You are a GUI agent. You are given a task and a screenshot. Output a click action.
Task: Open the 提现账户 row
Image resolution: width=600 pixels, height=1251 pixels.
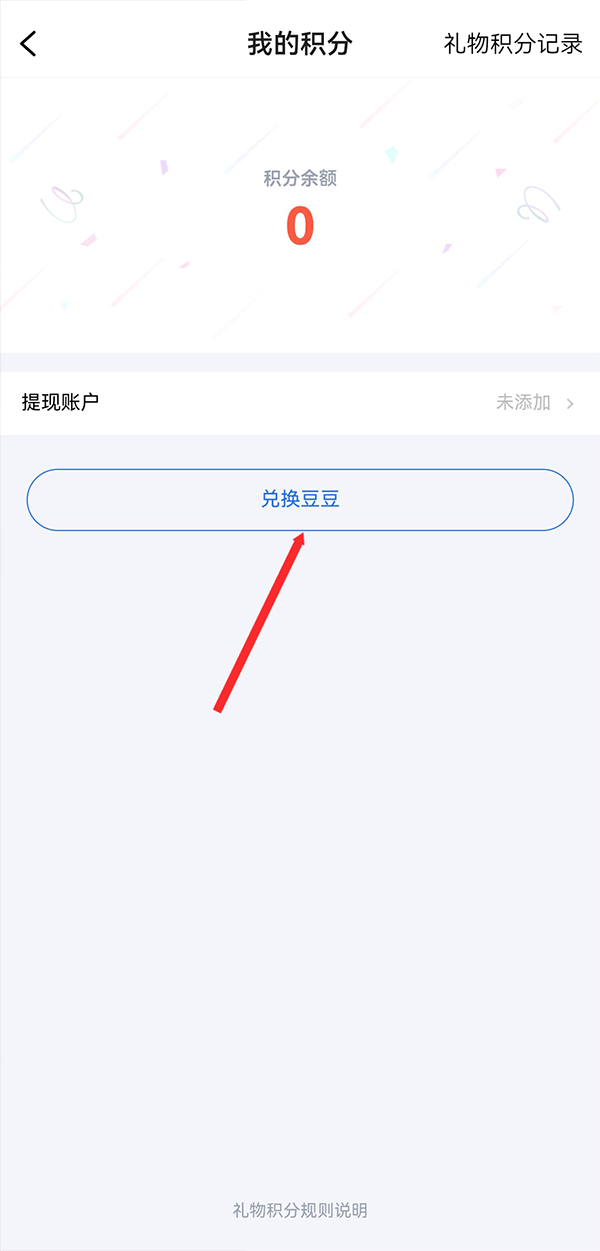pyautogui.click(x=300, y=403)
